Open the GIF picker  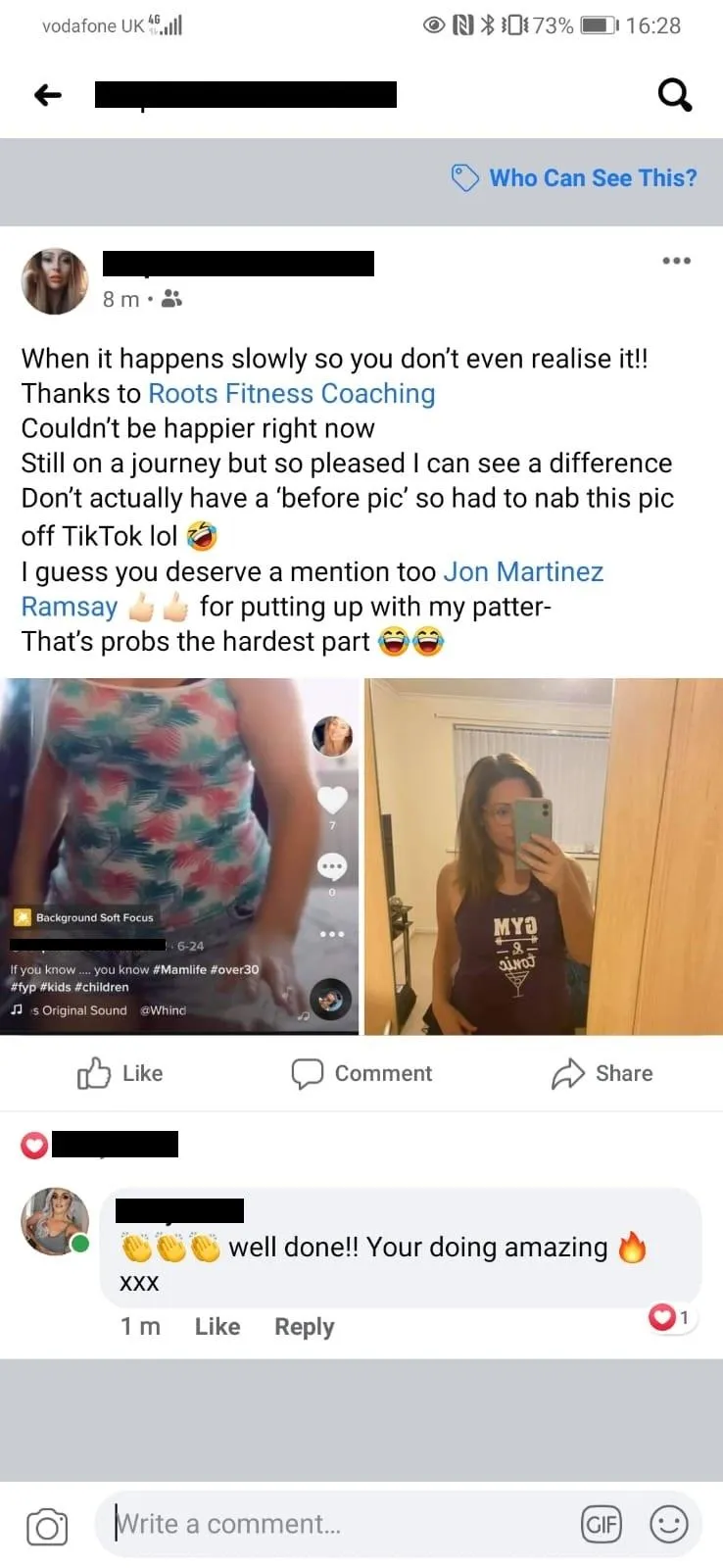602,1525
